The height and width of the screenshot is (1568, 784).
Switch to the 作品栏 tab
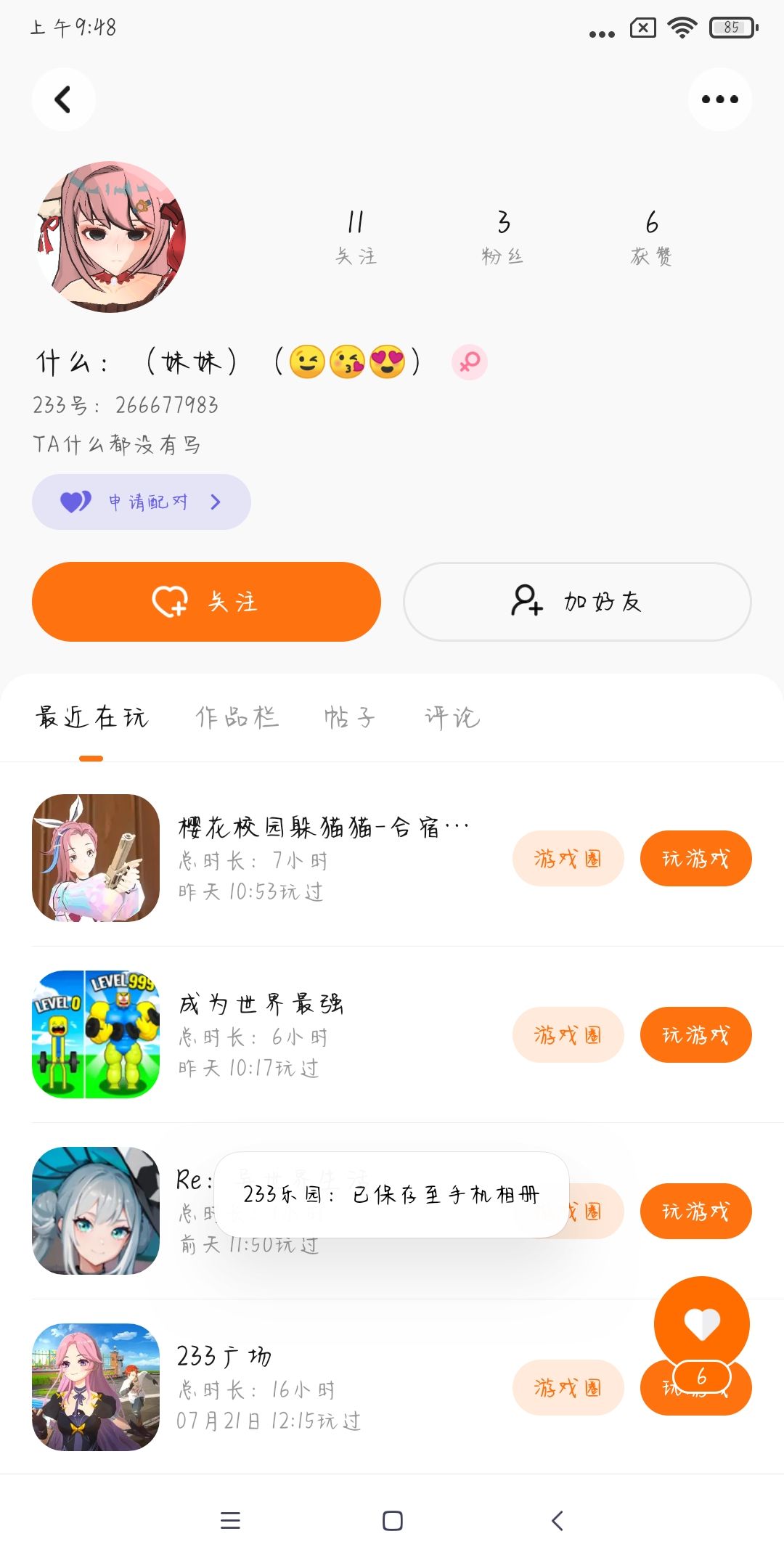pos(237,718)
